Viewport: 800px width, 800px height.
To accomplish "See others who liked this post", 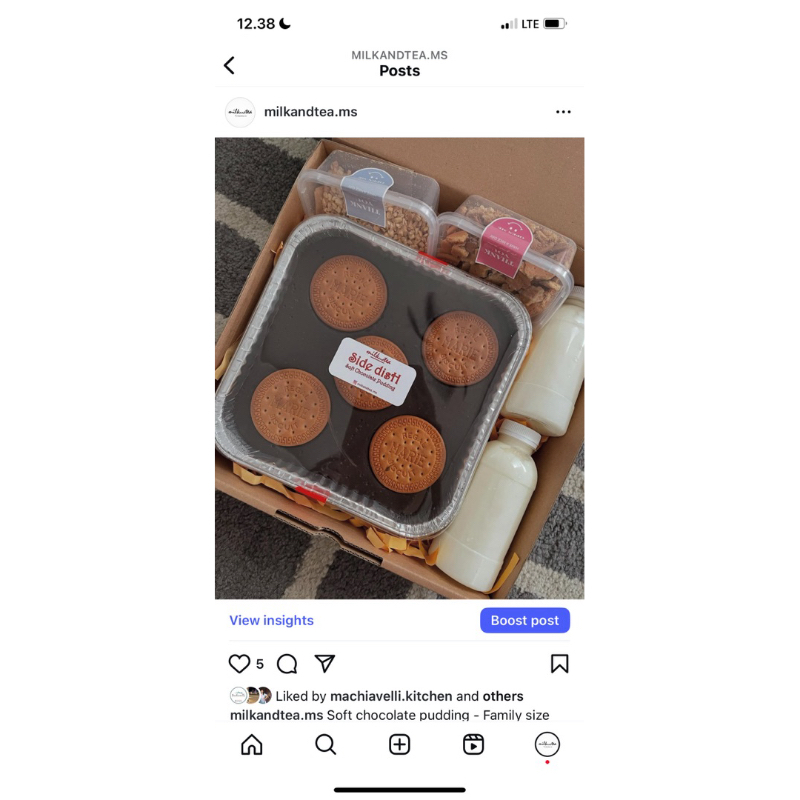I will click(503, 696).
